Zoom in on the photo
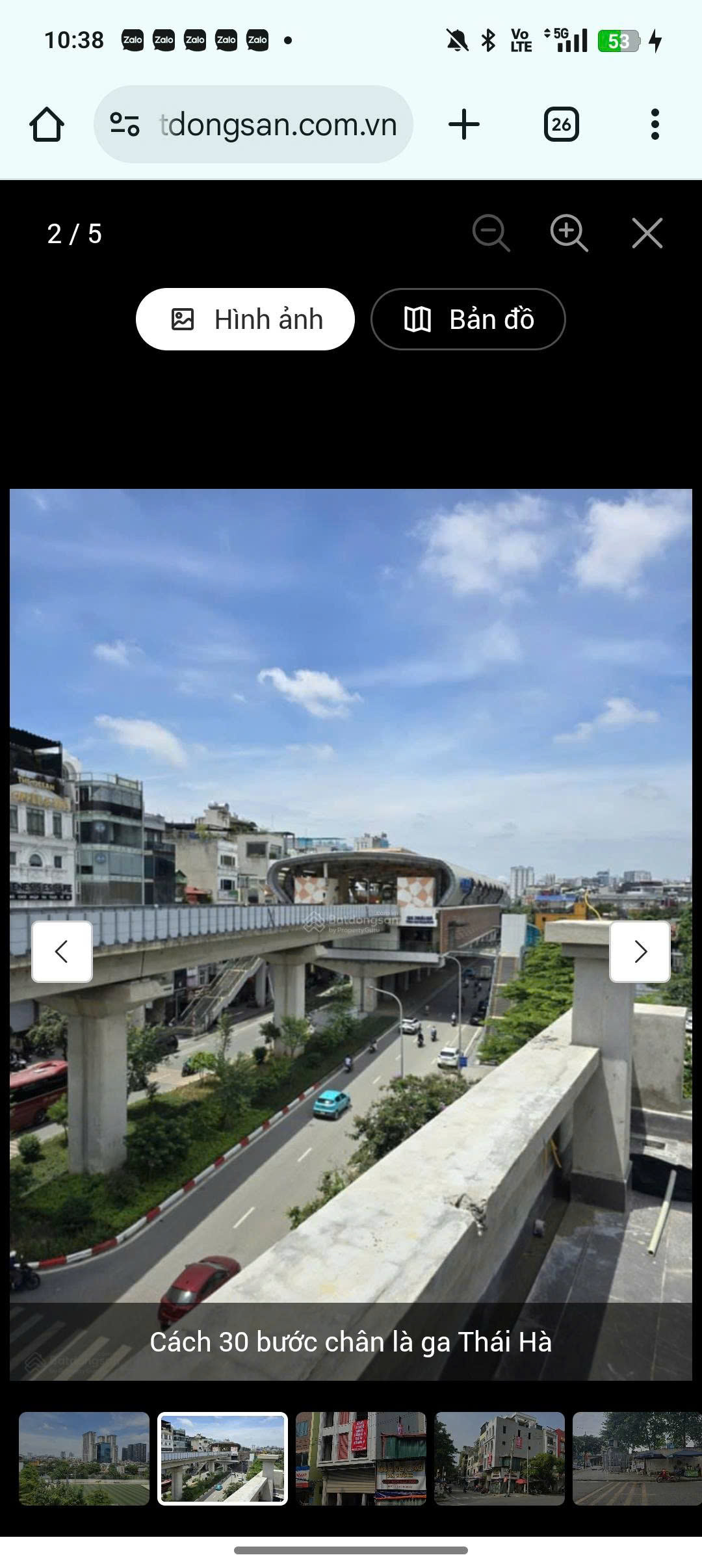 pyautogui.click(x=569, y=233)
